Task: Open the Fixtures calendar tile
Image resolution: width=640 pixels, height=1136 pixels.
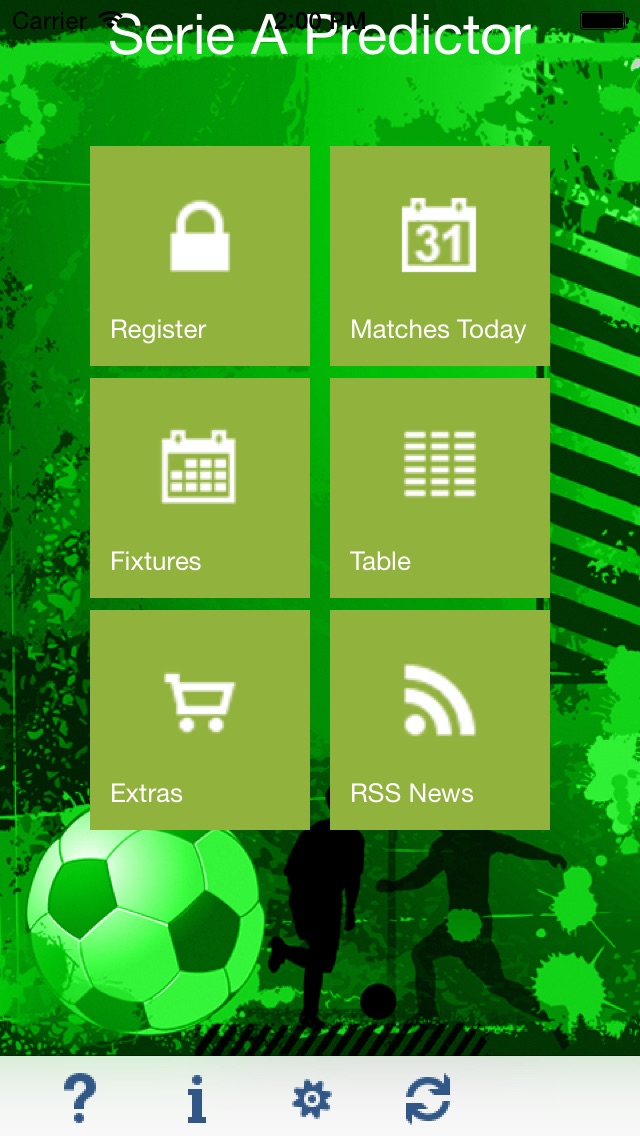Action: click(199, 488)
